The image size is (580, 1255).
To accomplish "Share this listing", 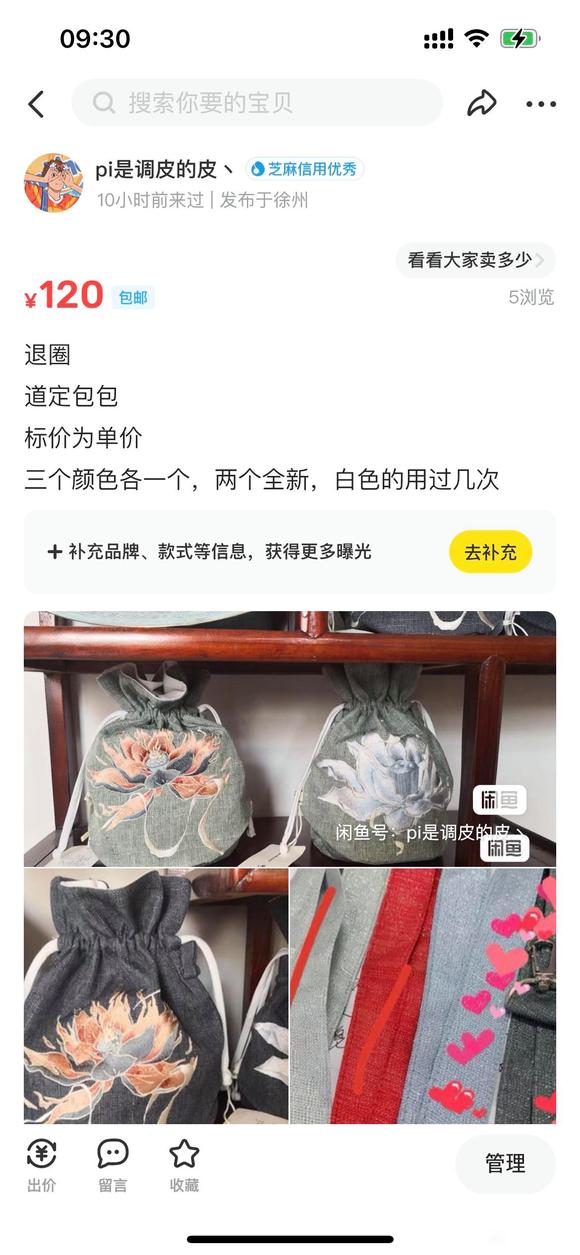I will pyautogui.click(x=482, y=103).
